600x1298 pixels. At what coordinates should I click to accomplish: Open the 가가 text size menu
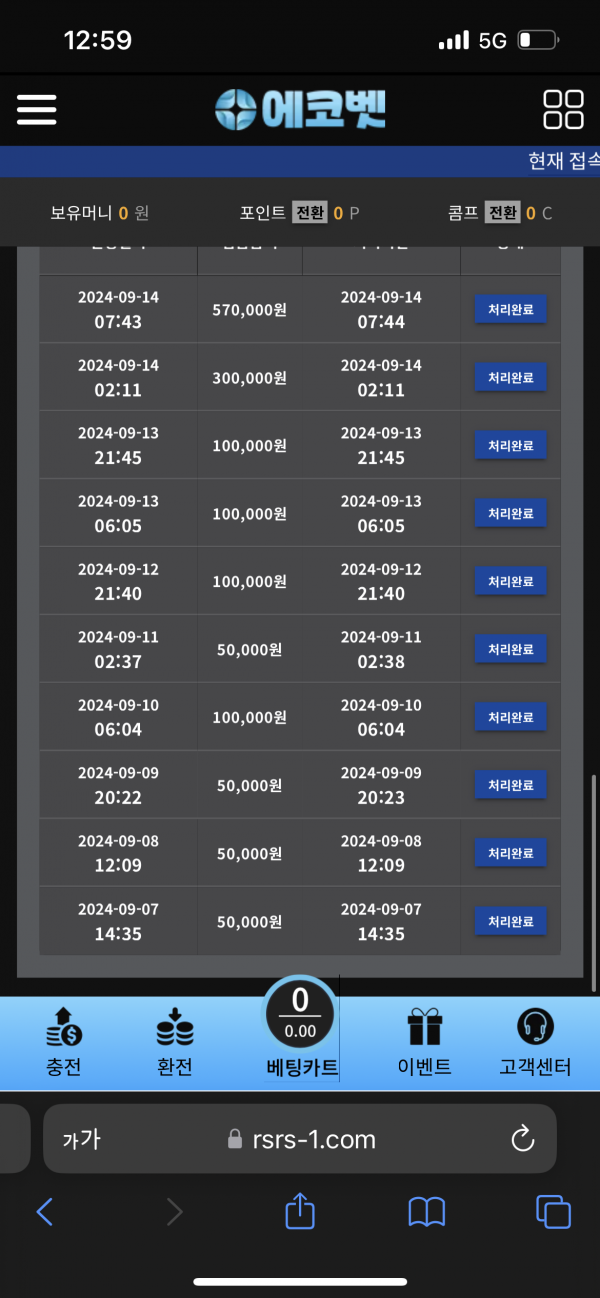click(81, 1139)
